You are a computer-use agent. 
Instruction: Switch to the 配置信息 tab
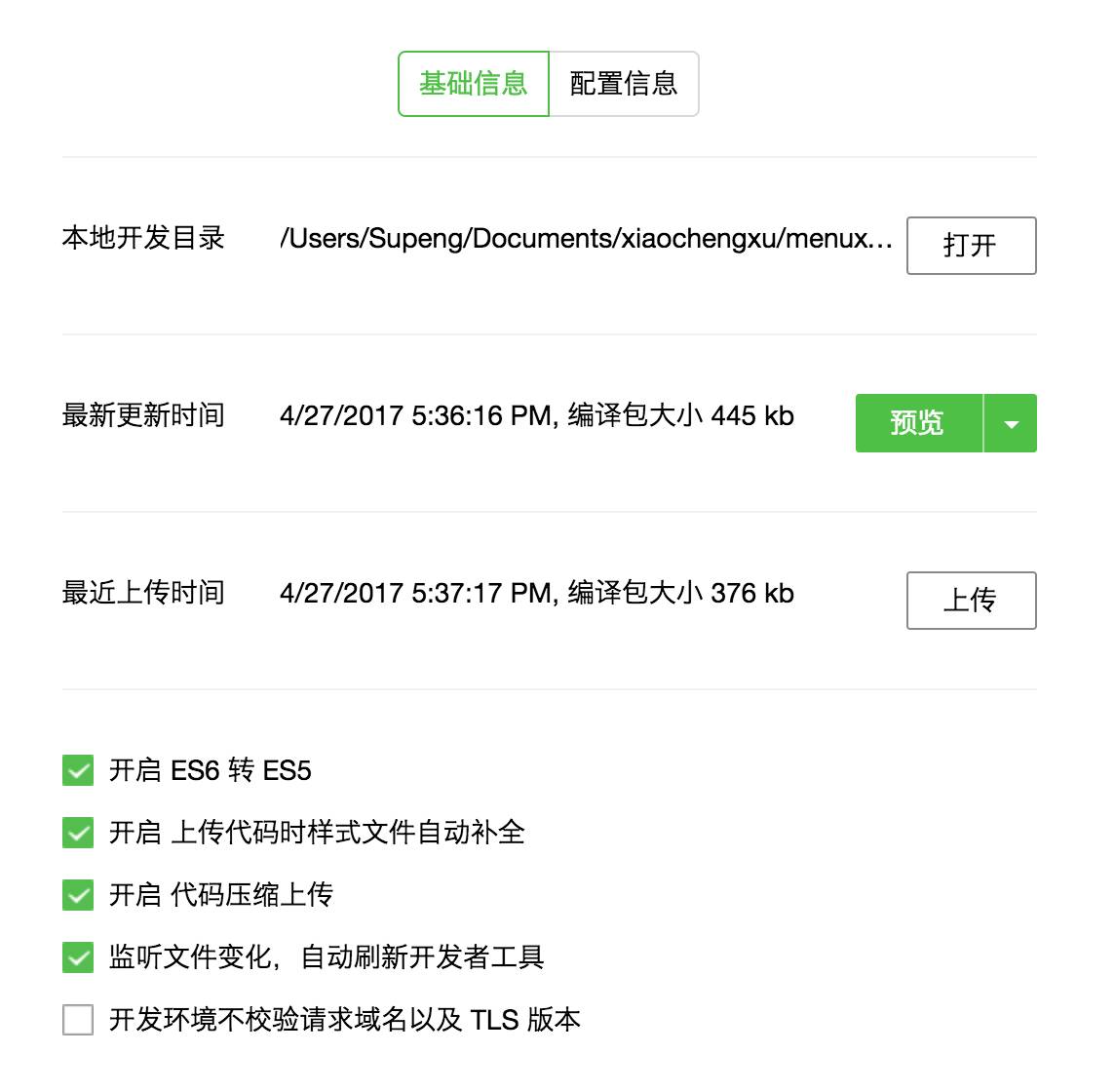point(624,84)
